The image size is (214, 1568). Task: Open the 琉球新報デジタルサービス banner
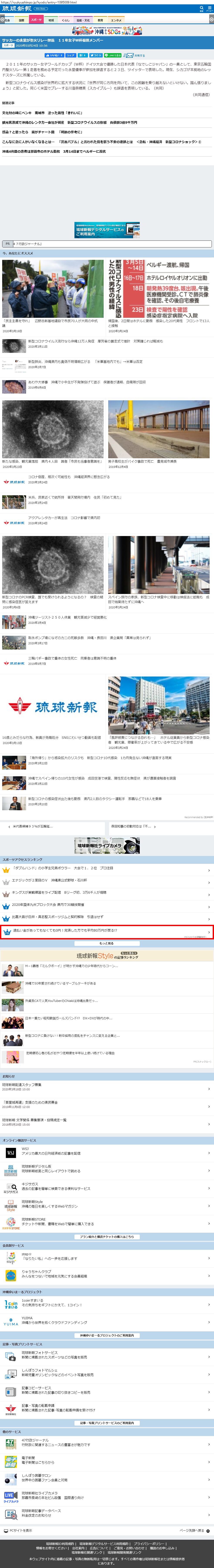[107, 230]
